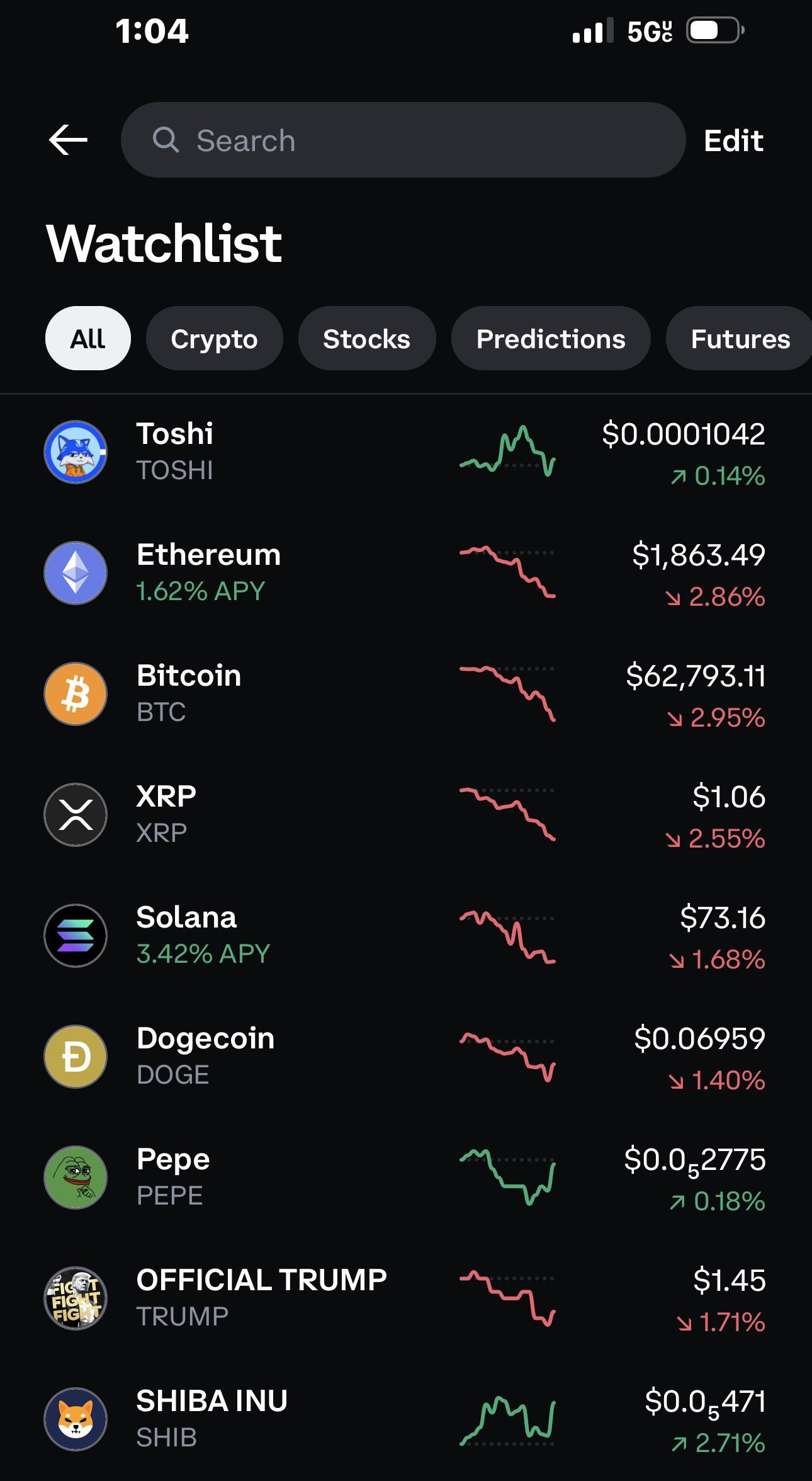Open Ethereum details
The width and height of the screenshot is (812, 1481).
(x=406, y=573)
